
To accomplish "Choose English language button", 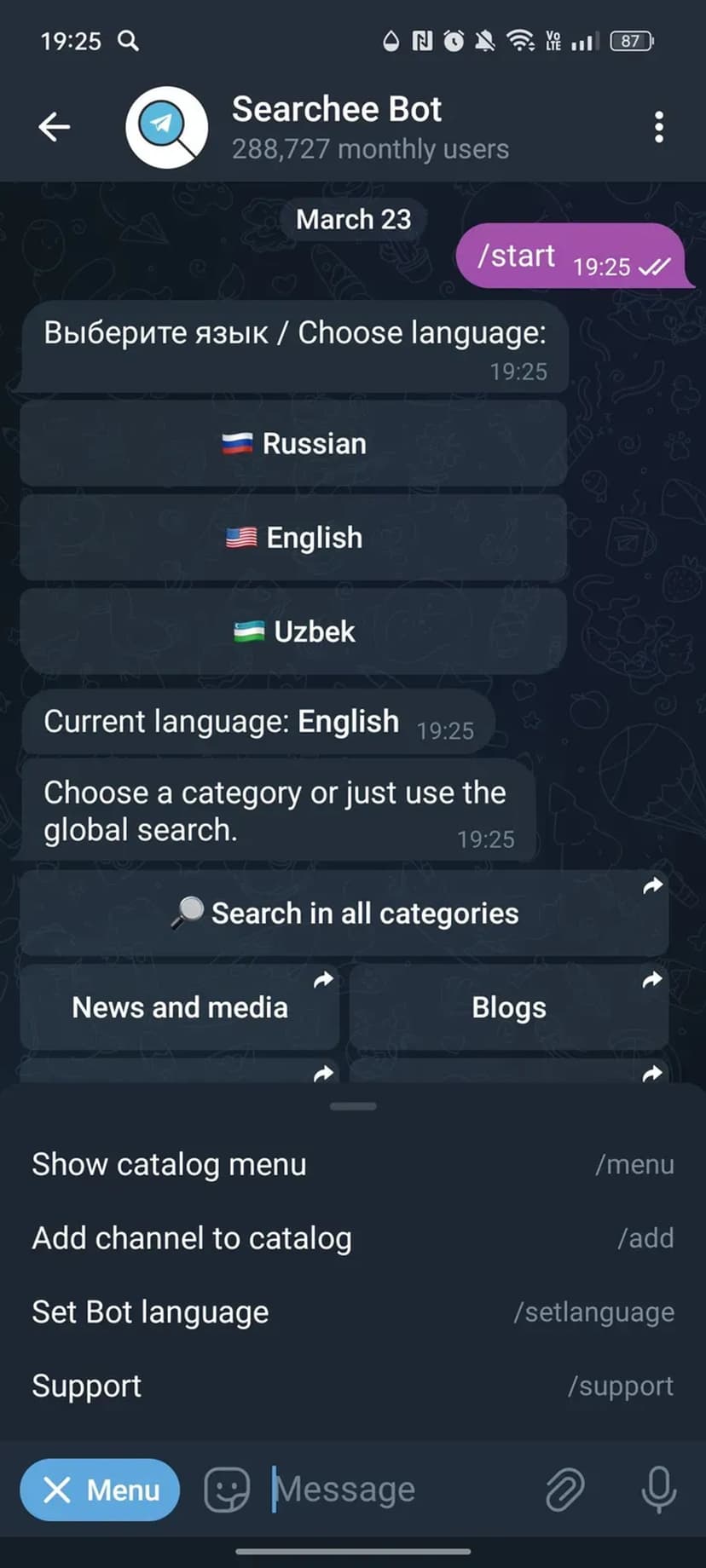I will (293, 538).
